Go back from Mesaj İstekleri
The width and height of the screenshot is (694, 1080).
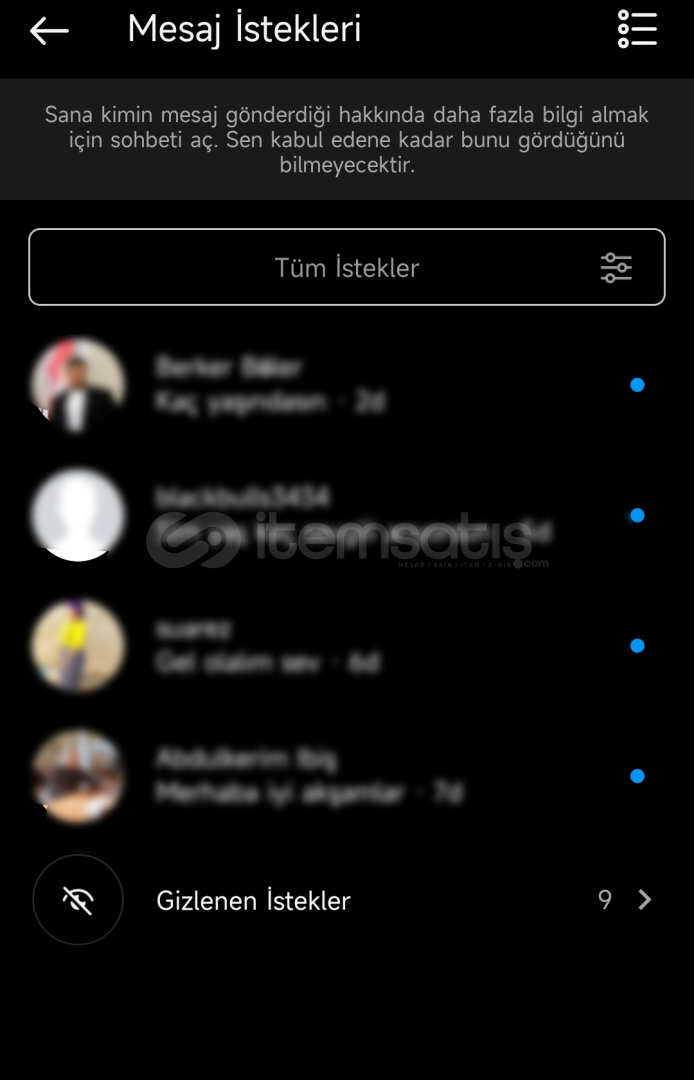pyautogui.click(x=49, y=31)
